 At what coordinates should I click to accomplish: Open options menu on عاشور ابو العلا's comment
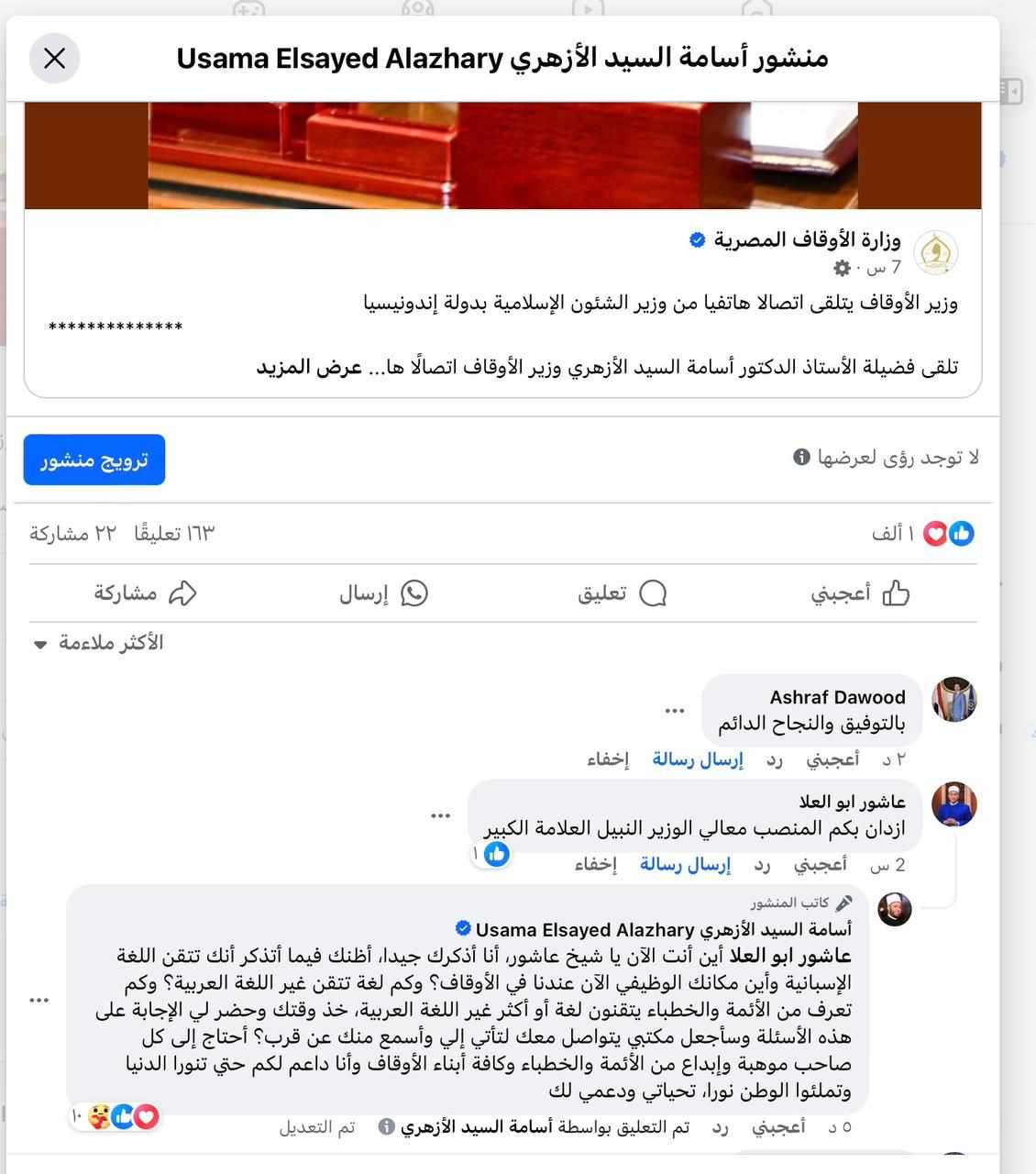coord(441,815)
